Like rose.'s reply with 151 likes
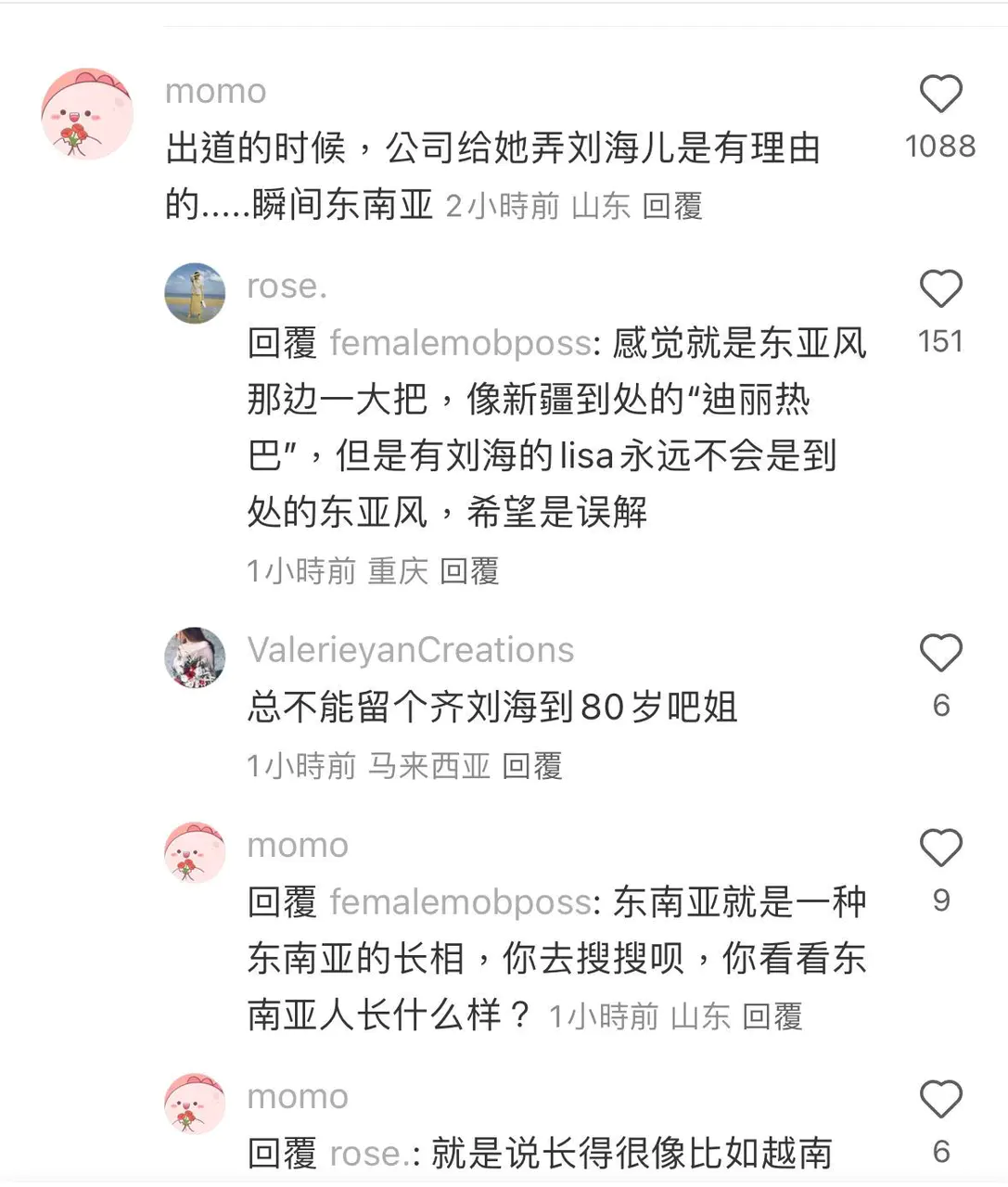Screen dimensions: 1008x1187 click(940, 289)
